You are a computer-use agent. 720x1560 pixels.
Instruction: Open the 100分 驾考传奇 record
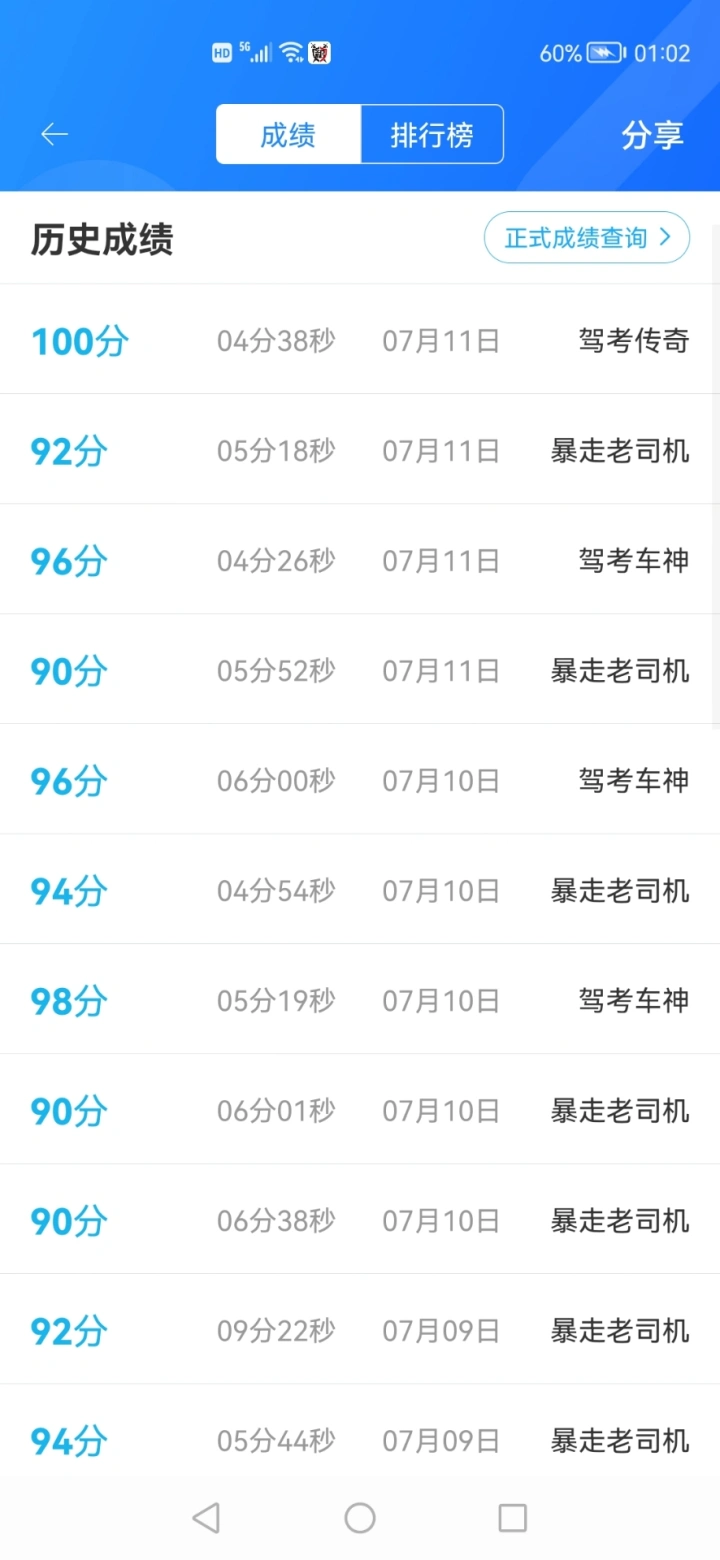[x=360, y=339]
